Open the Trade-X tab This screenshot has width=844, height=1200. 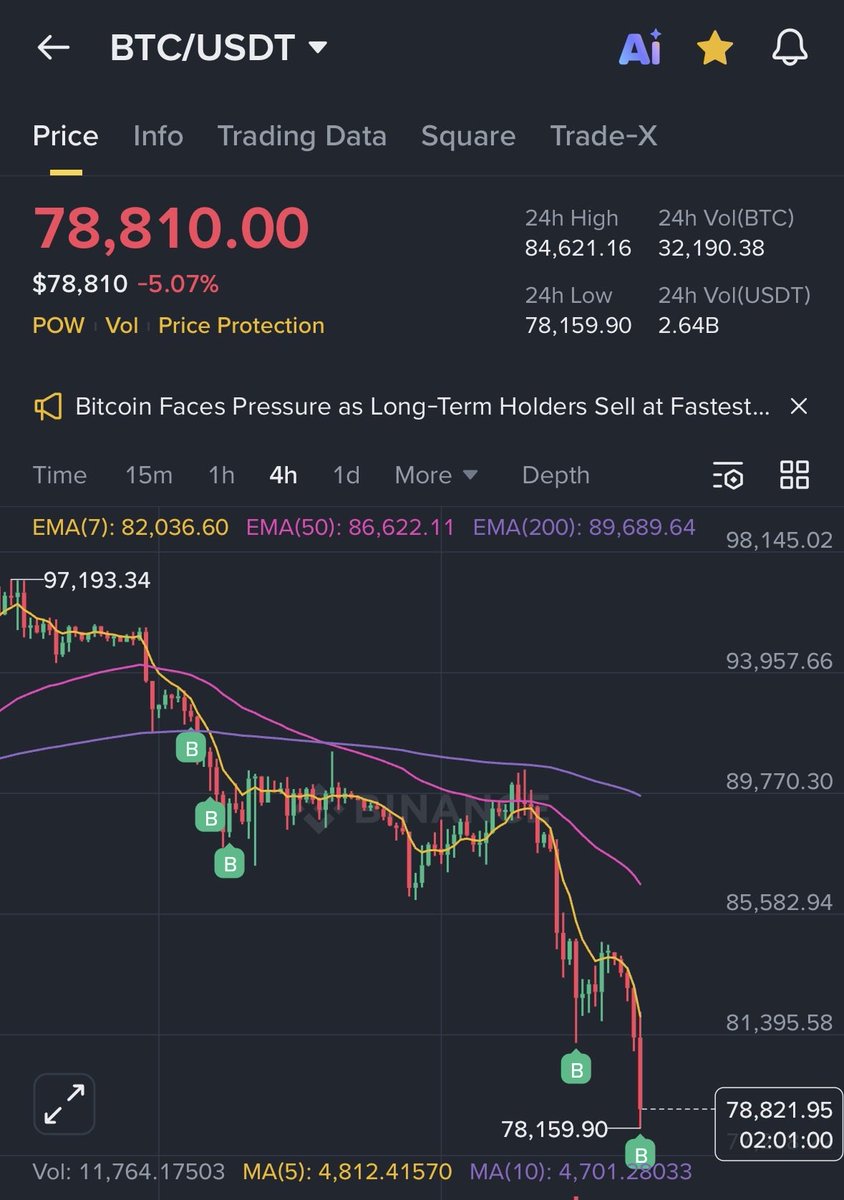(604, 136)
